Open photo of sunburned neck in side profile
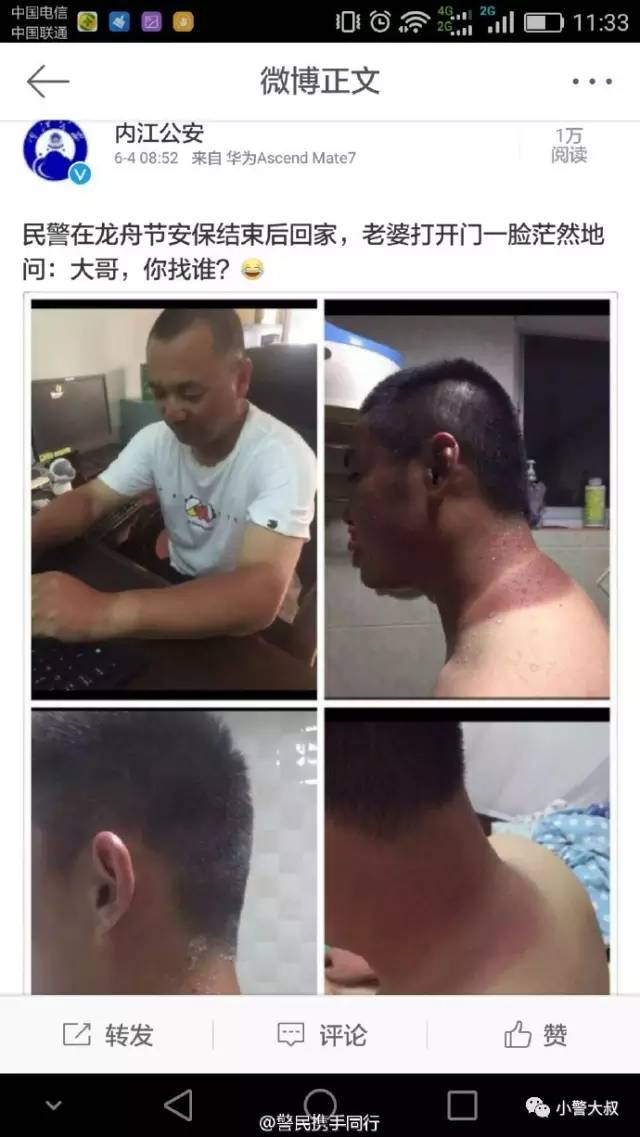 (x=466, y=500)
